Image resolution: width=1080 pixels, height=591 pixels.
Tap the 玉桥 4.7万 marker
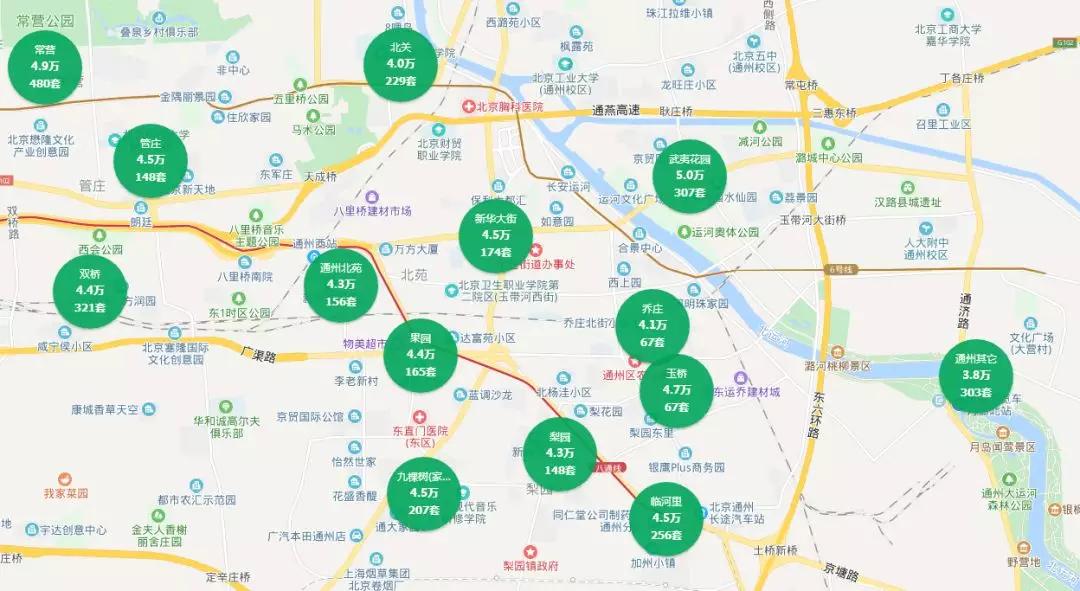[676, 390]
